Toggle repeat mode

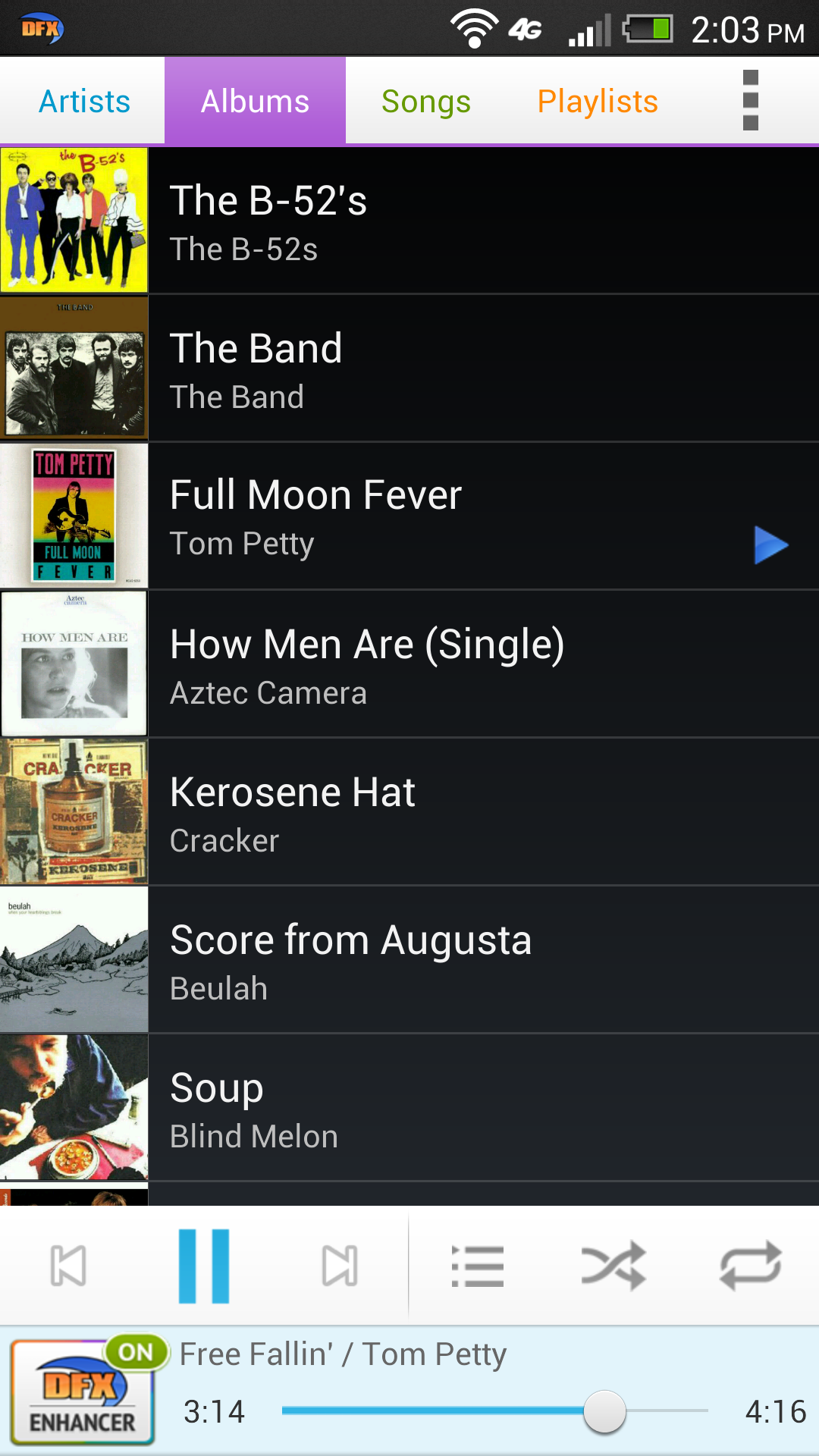point(750,1266)
